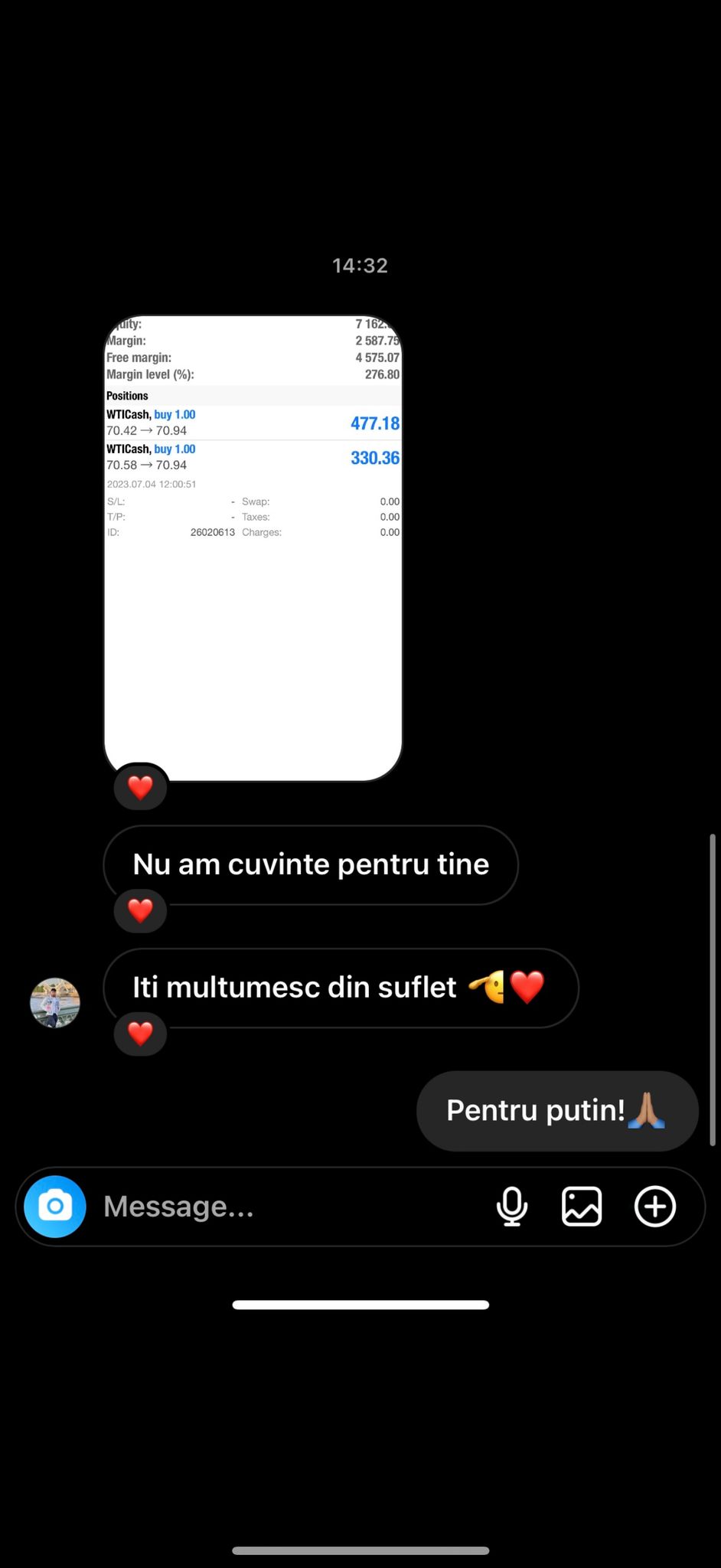Open more attachment options plus icon
The image size is (721, 1568).
click(x=655, y=1207)
